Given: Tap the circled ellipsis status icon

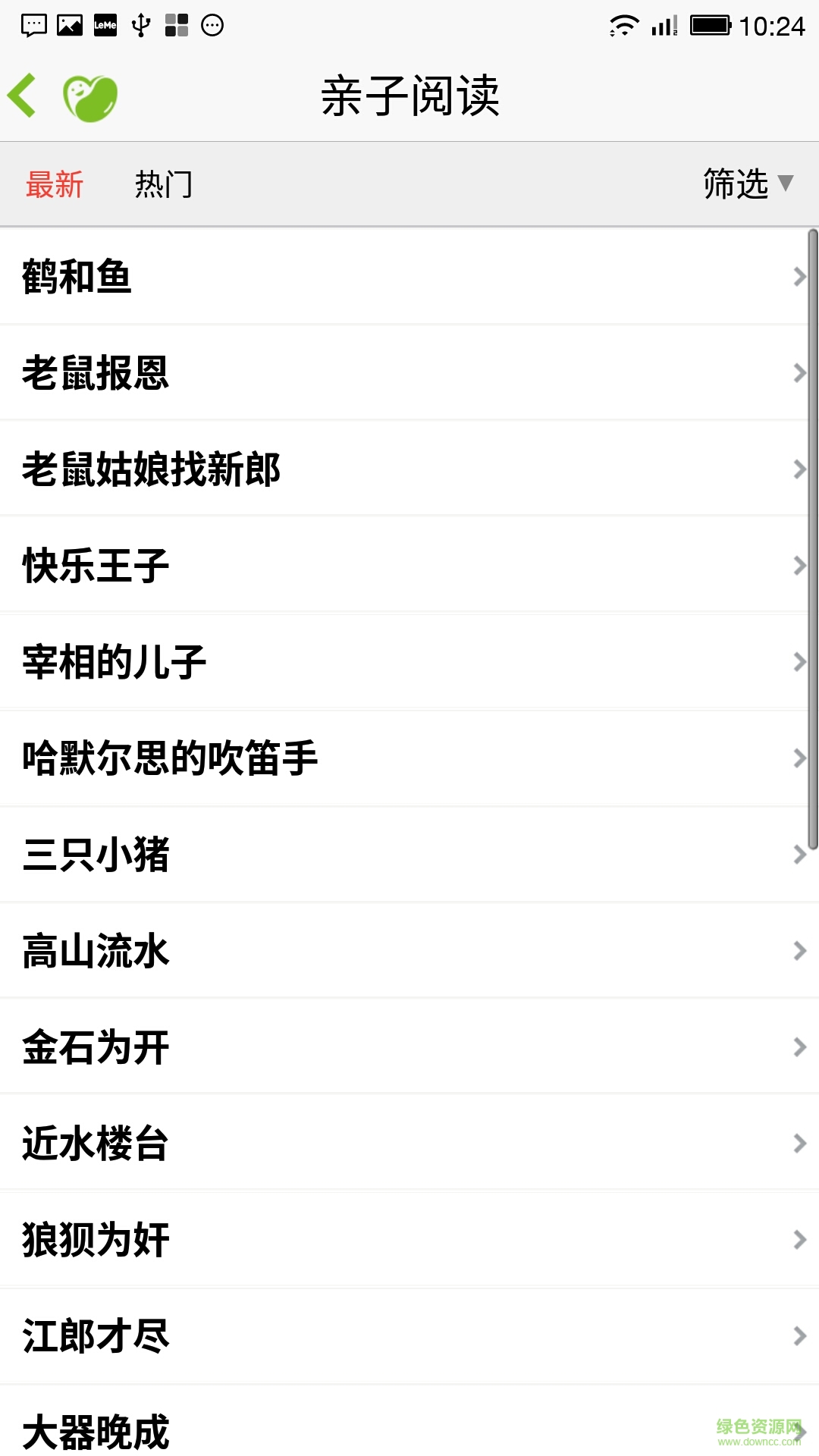Looking at the screenshot, I should (211, 24).
